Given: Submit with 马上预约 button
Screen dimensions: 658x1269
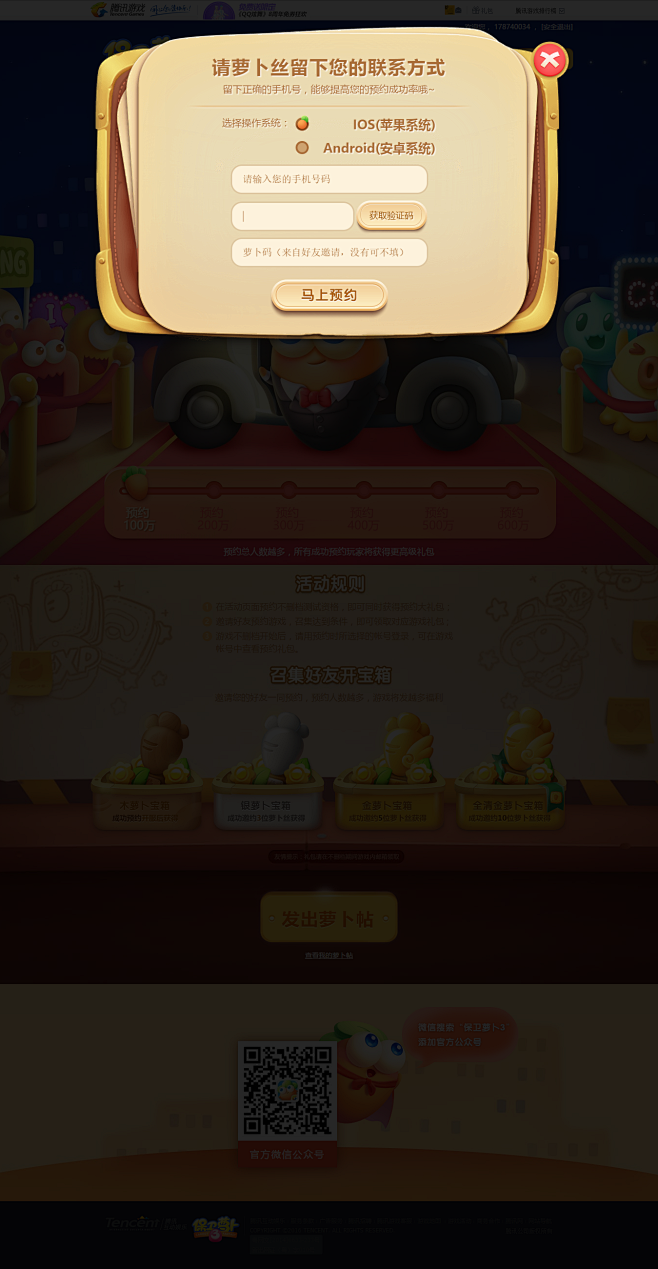Looking at the screenshot, I should tap(329, 295).
